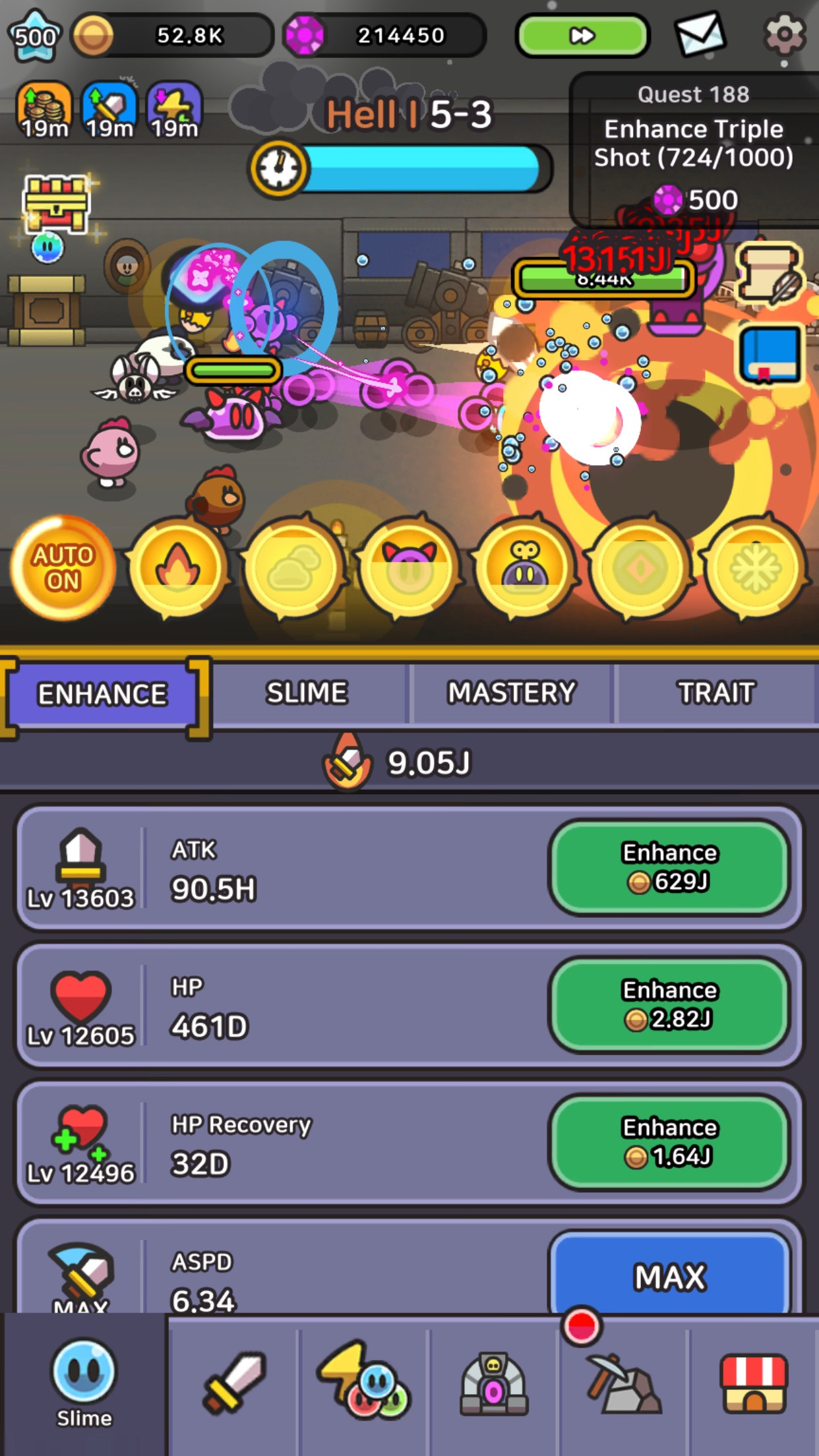Open the mailbox envelope
Screen dimensions: 819x1456
click(x=700, y=34)
